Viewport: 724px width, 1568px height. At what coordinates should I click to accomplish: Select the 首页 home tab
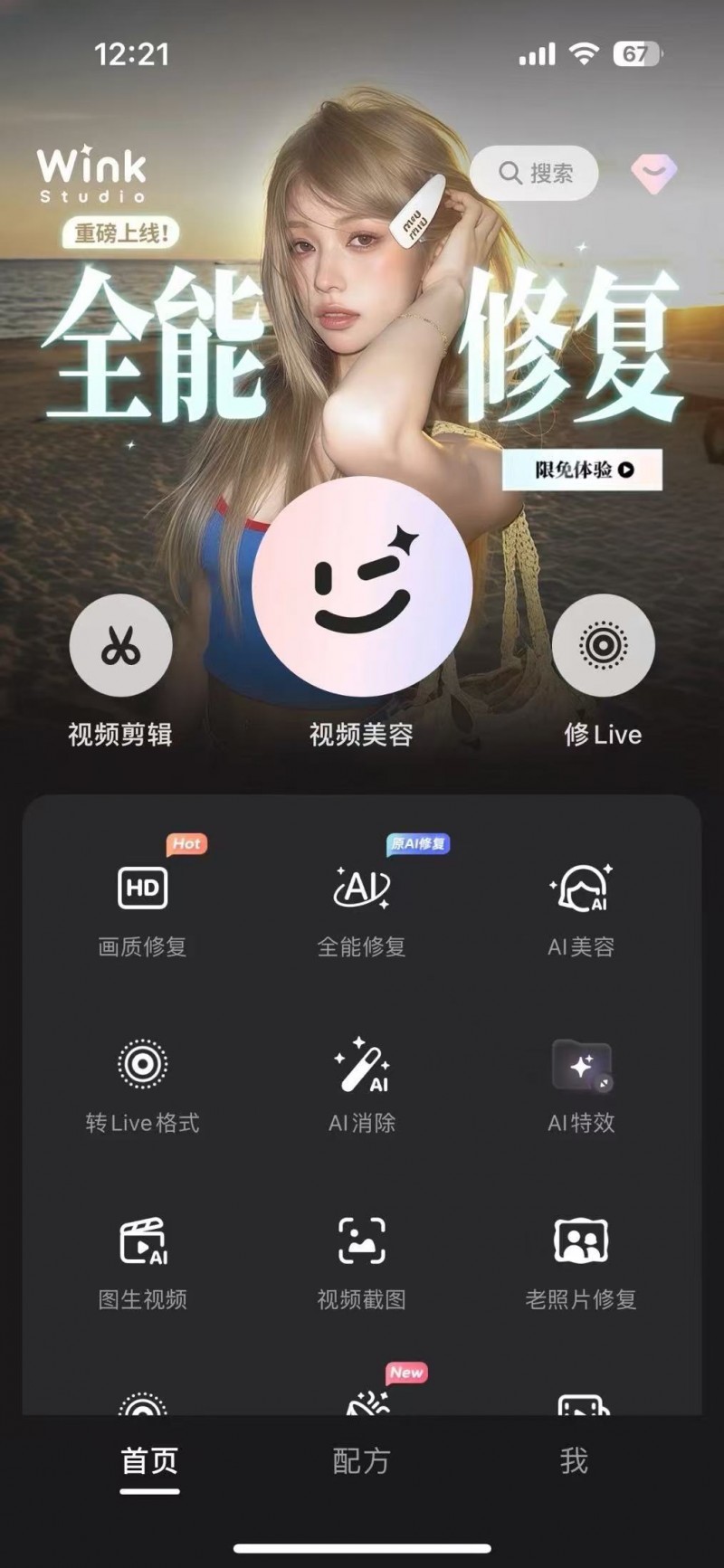[150, 1461]
